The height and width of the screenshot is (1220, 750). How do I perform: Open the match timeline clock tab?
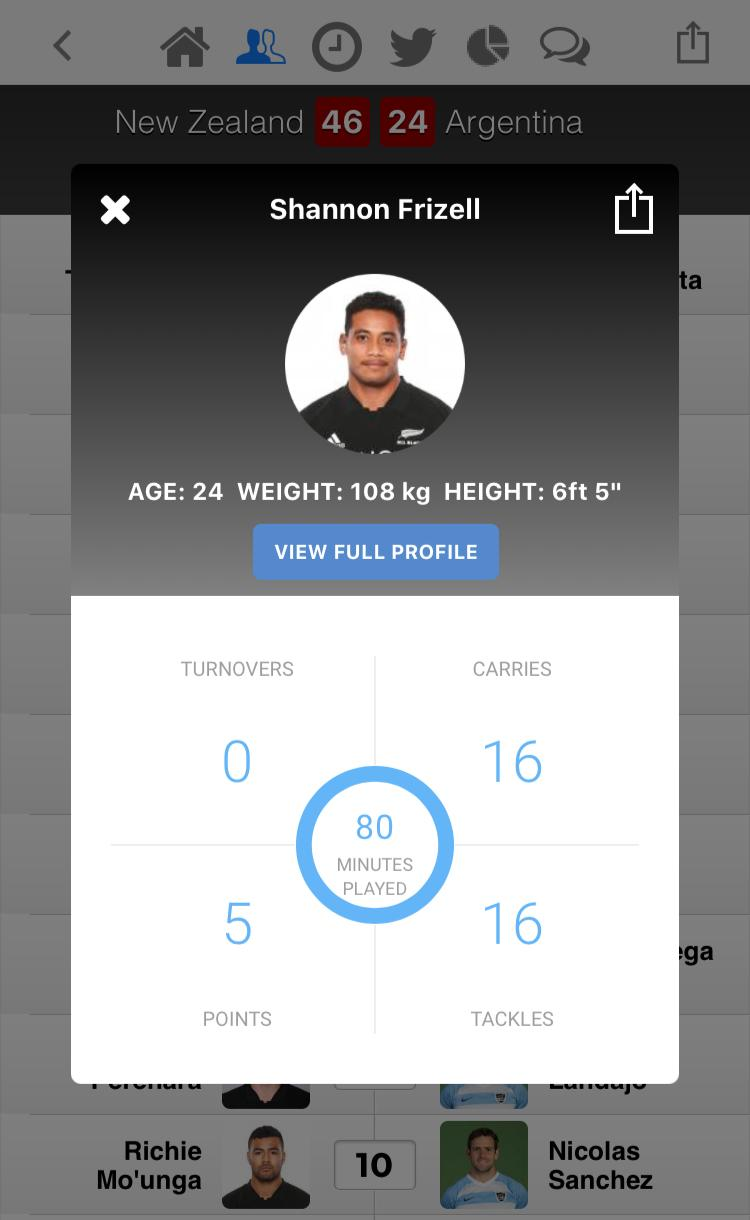coord(337,46)
